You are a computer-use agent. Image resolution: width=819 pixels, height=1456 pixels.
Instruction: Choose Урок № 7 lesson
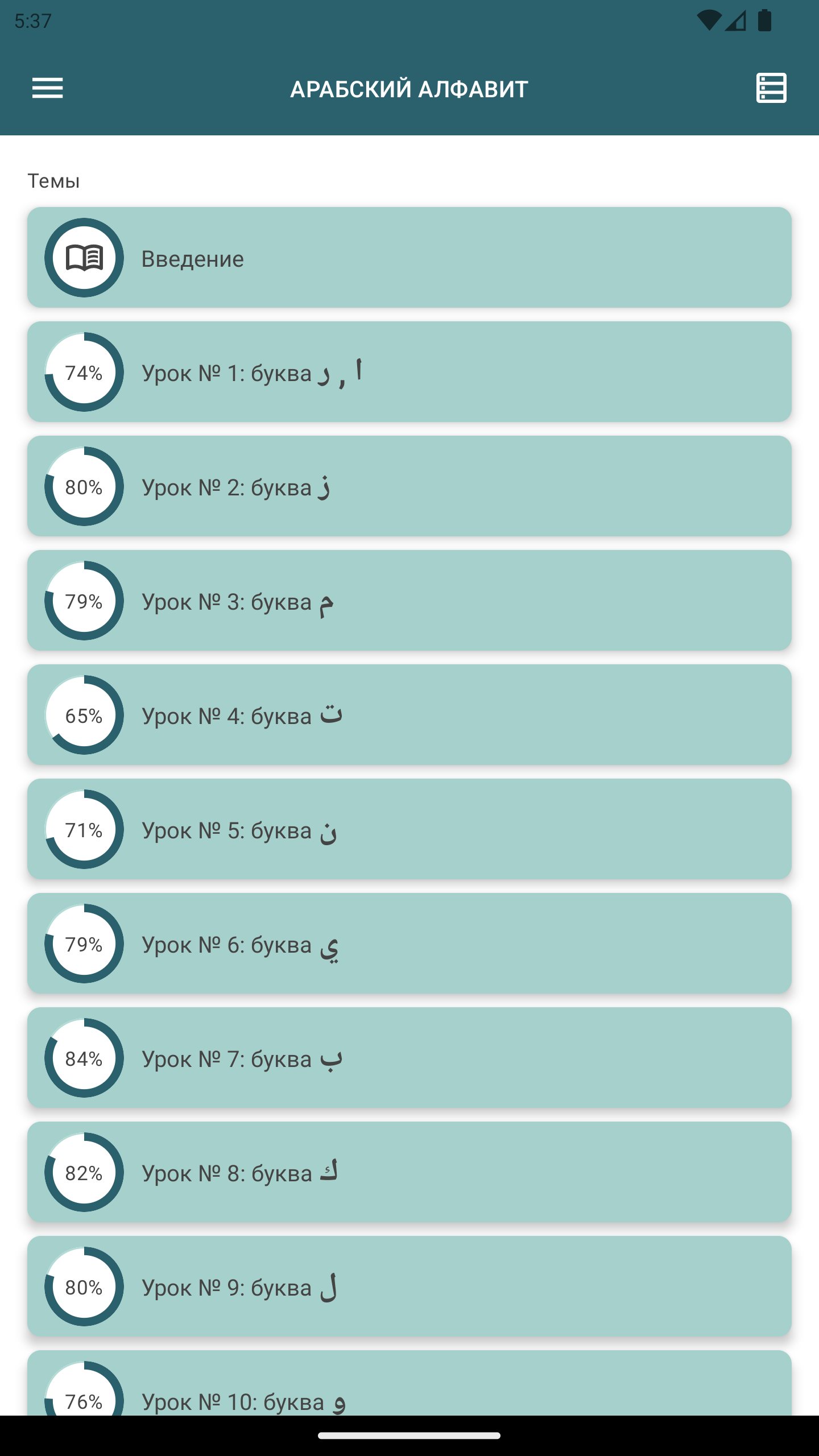[409, 1058]
